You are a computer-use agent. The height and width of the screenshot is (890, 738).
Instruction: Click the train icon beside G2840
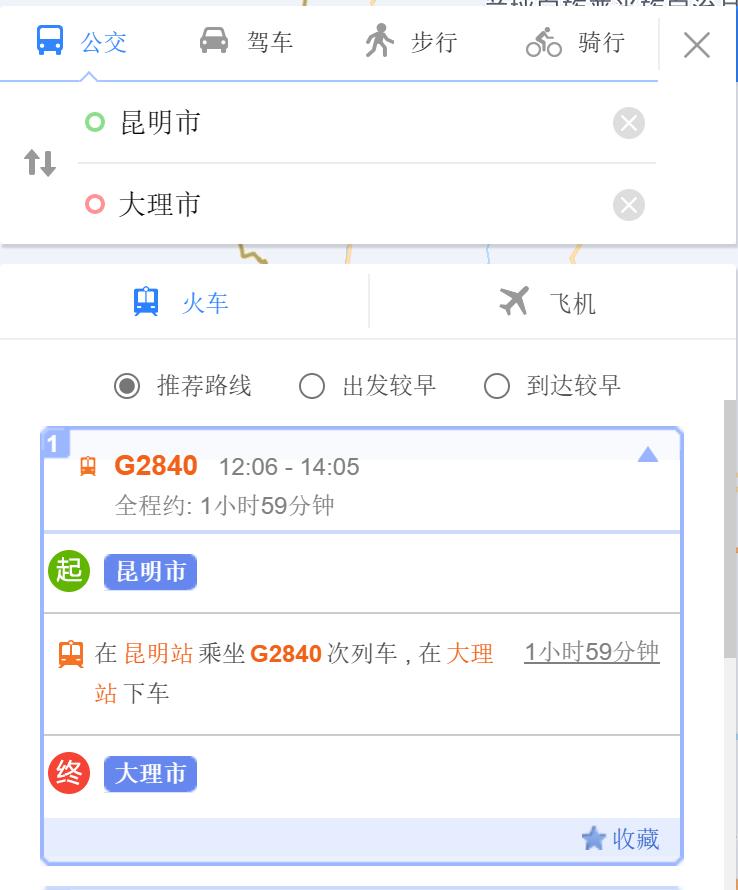[89, 465]
